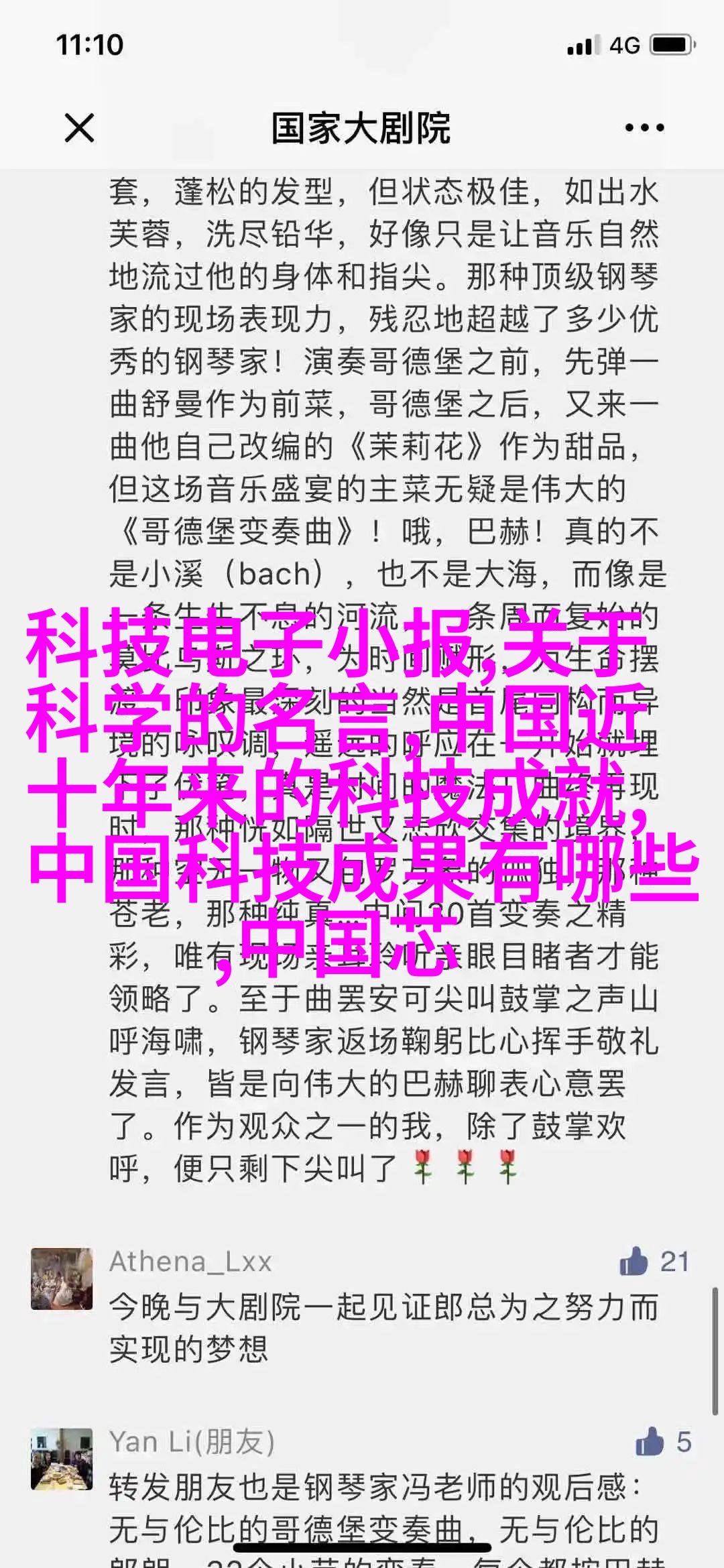Open Athena_Lxx's profile avatar
Image resolution: width=724 pixels, height=1568 pixels.
(x=62, y=1278)
